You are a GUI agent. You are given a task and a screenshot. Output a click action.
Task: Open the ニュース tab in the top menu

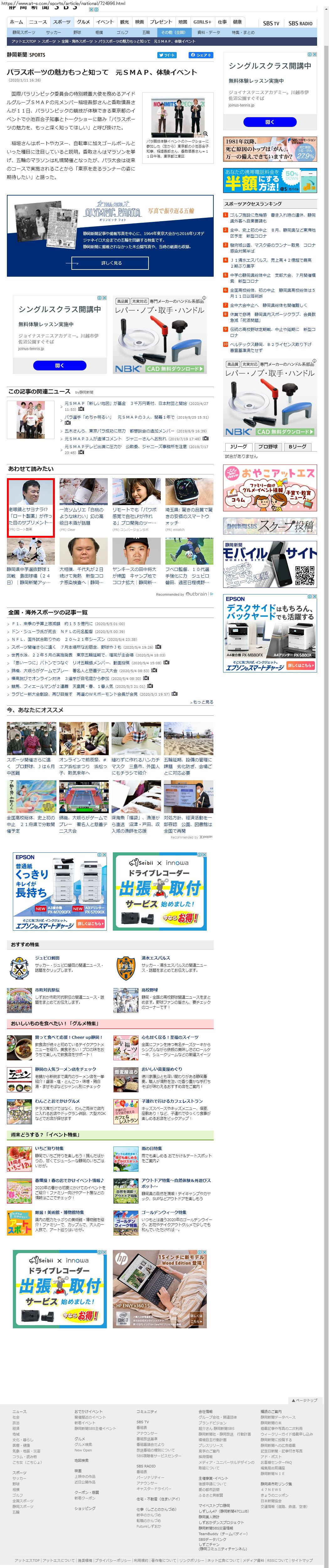tap(38, 22)
